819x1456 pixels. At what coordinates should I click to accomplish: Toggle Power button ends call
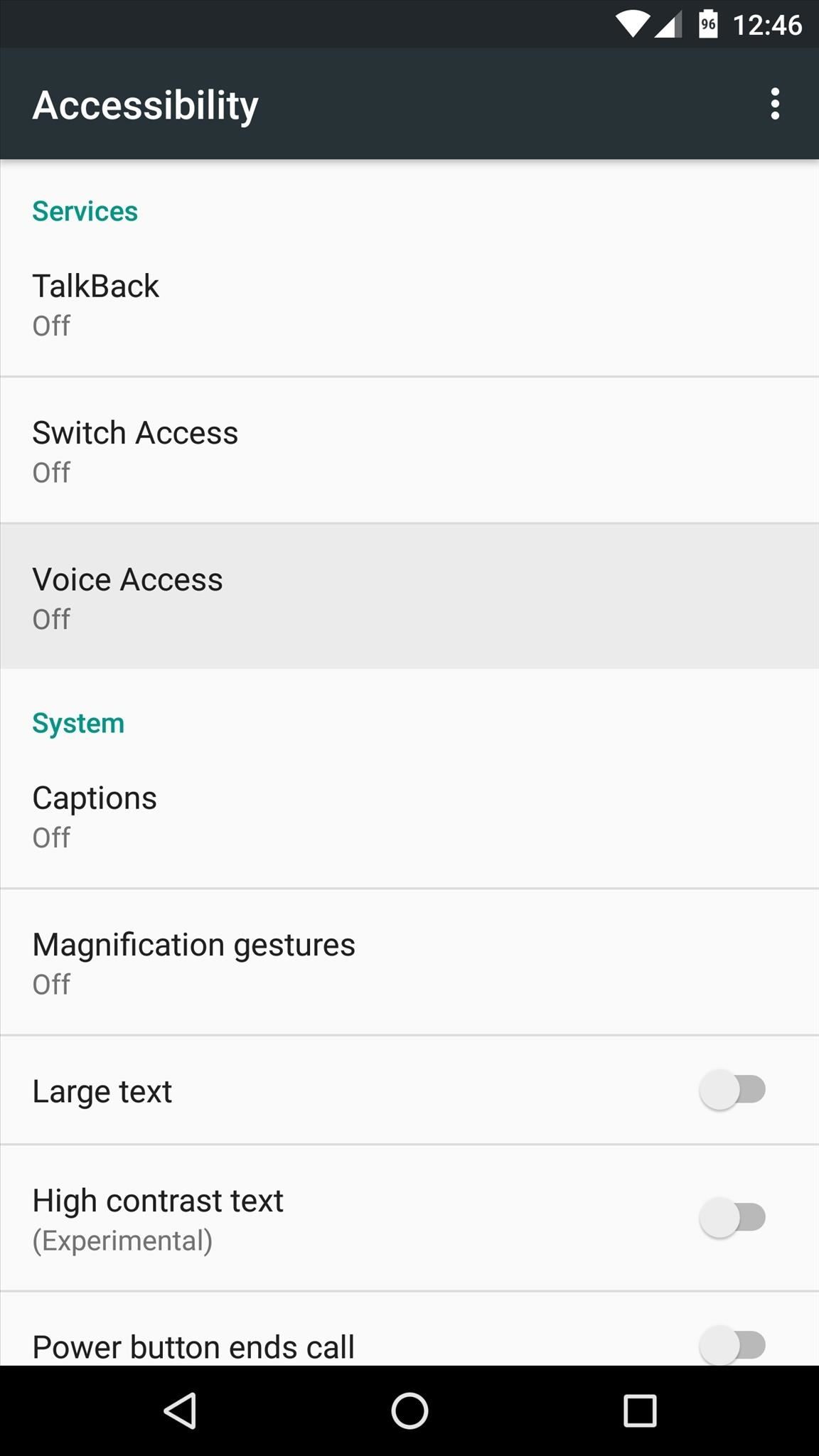click(x=732, y=1344)
